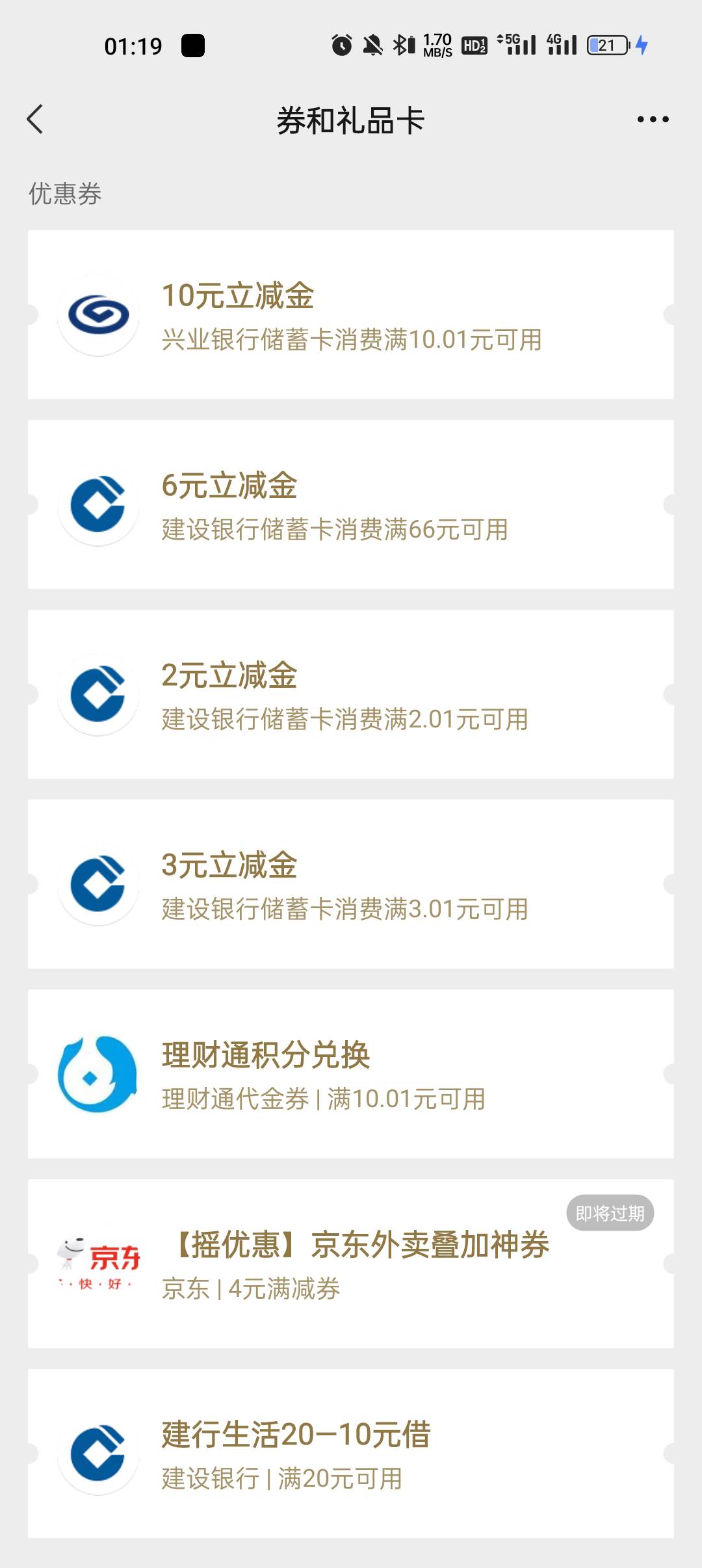Open the 理财通积分兑换 voucher
Image resolution: width=702 pixels, height=1568 pixels.
coord(351,1074)
